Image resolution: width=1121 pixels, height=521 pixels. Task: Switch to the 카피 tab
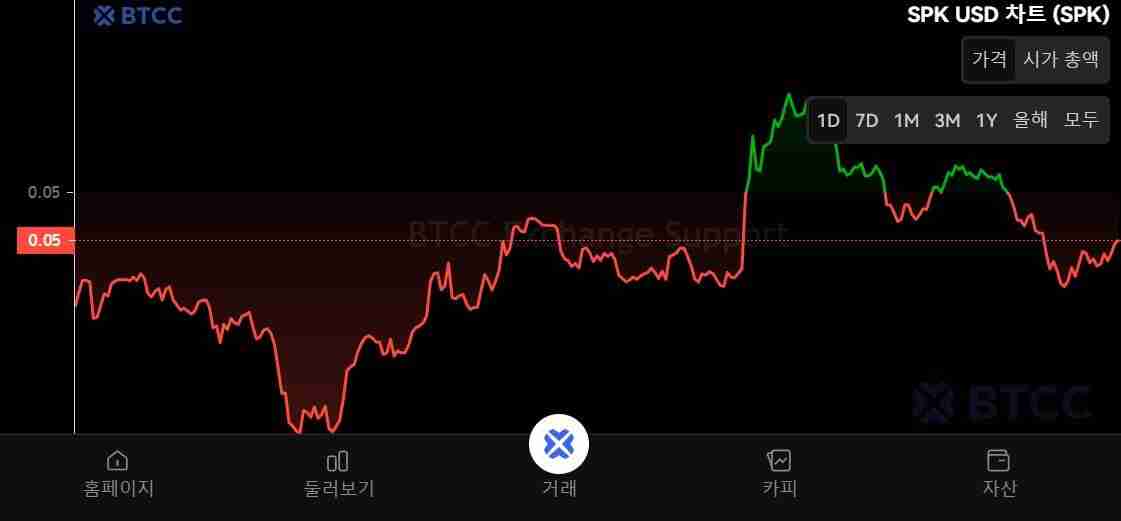pyautogui.click(x=779, y=473)
